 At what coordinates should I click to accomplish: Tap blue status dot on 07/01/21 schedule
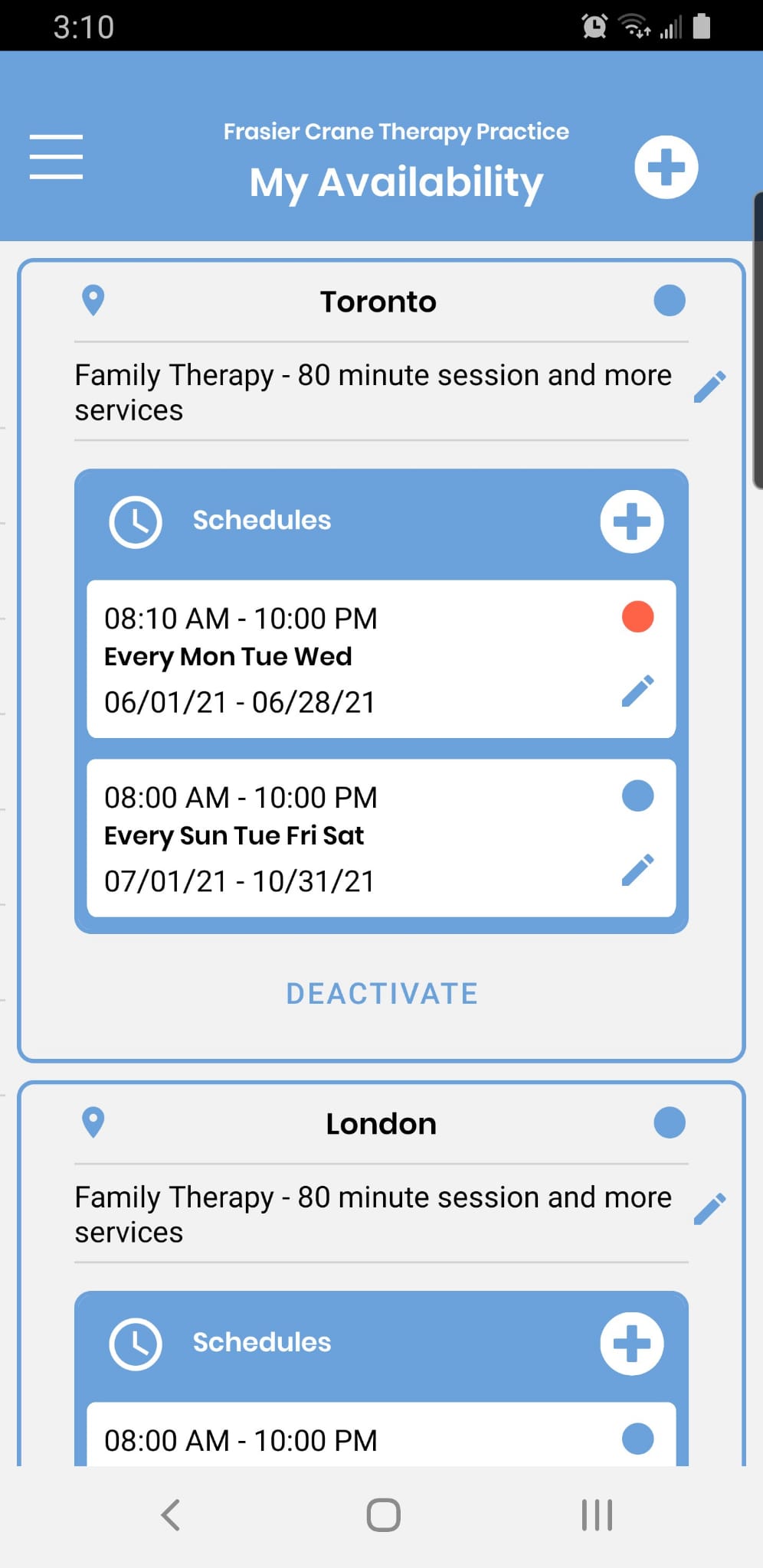[x=637, y=795]
